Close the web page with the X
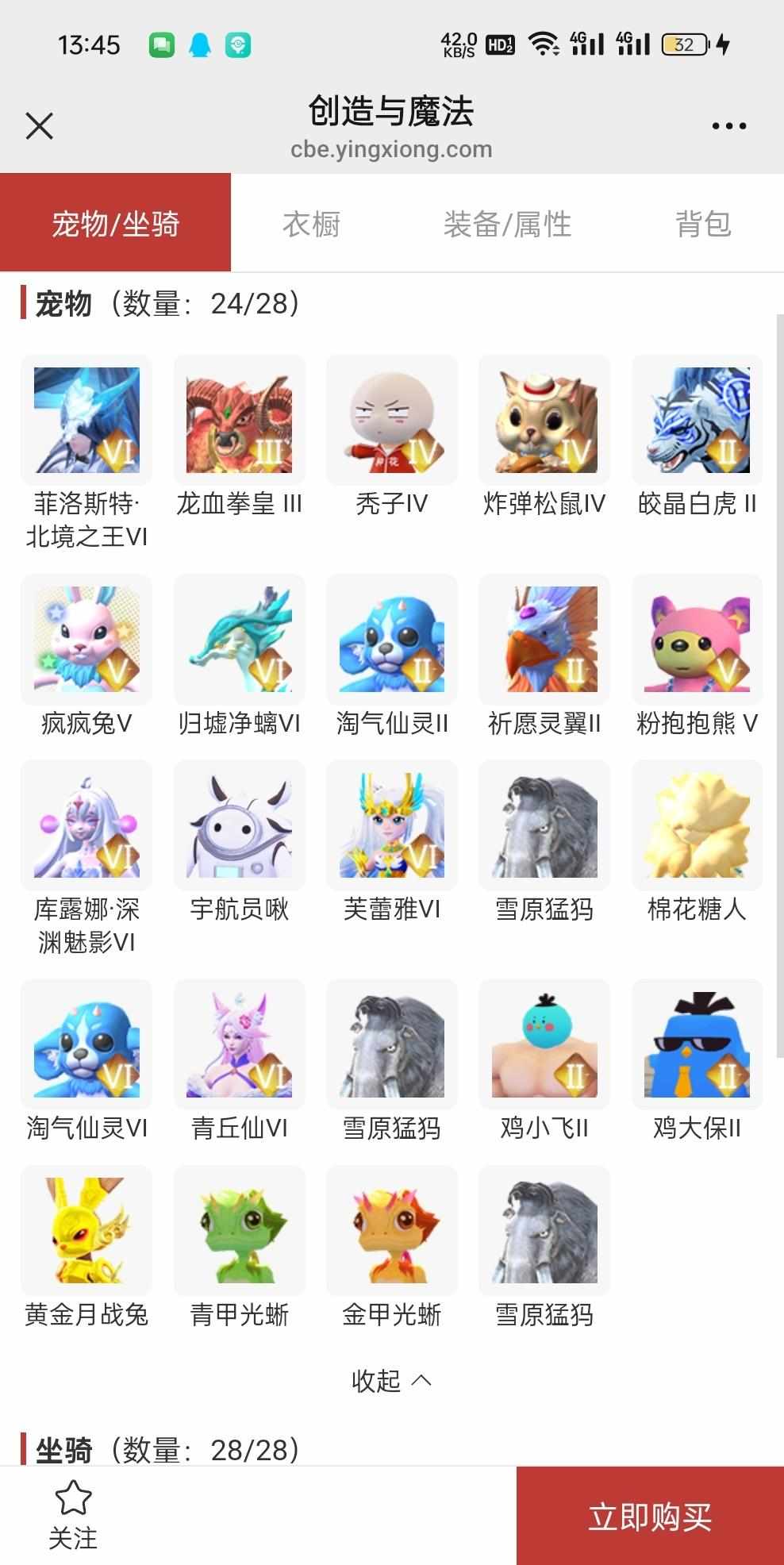 pyautogui.click(x=39, y=126)
